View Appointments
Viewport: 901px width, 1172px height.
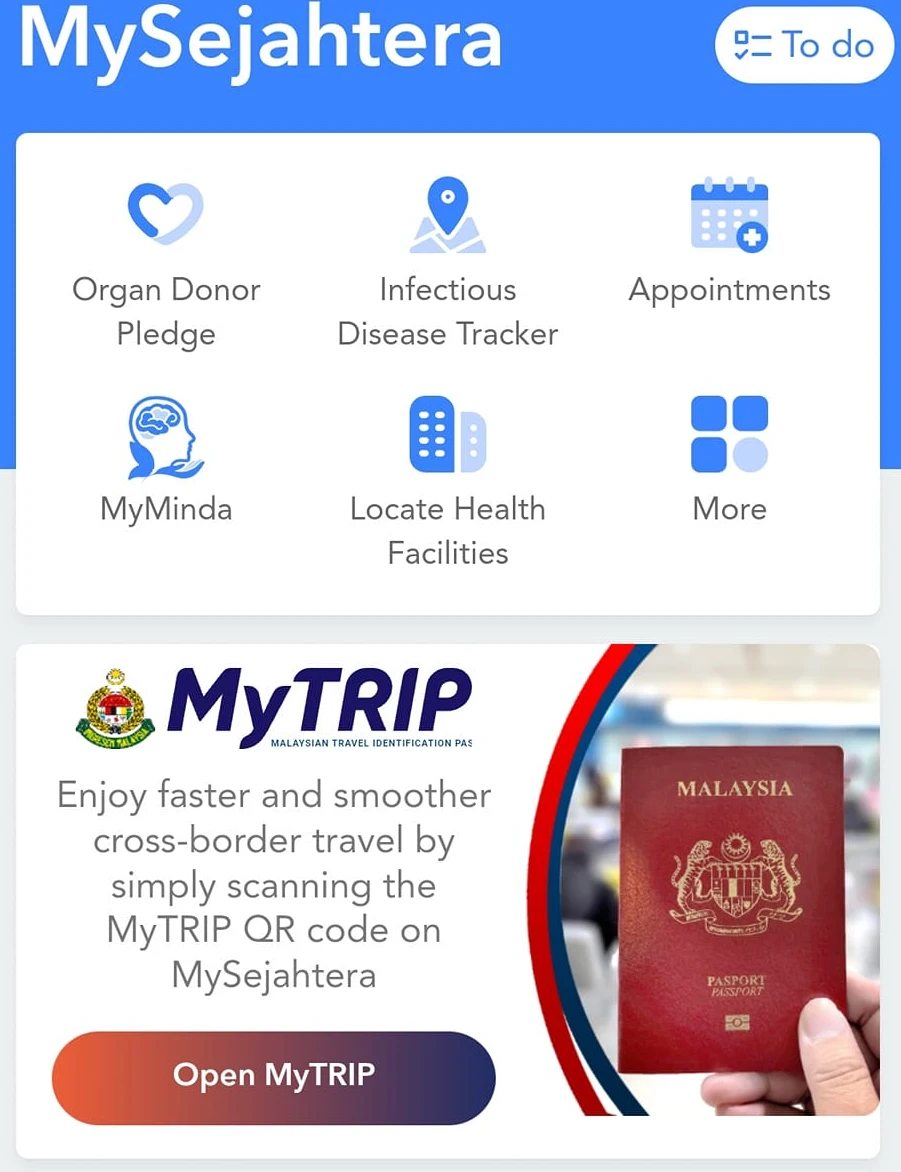pyautogui.click(x=730, y=245)
